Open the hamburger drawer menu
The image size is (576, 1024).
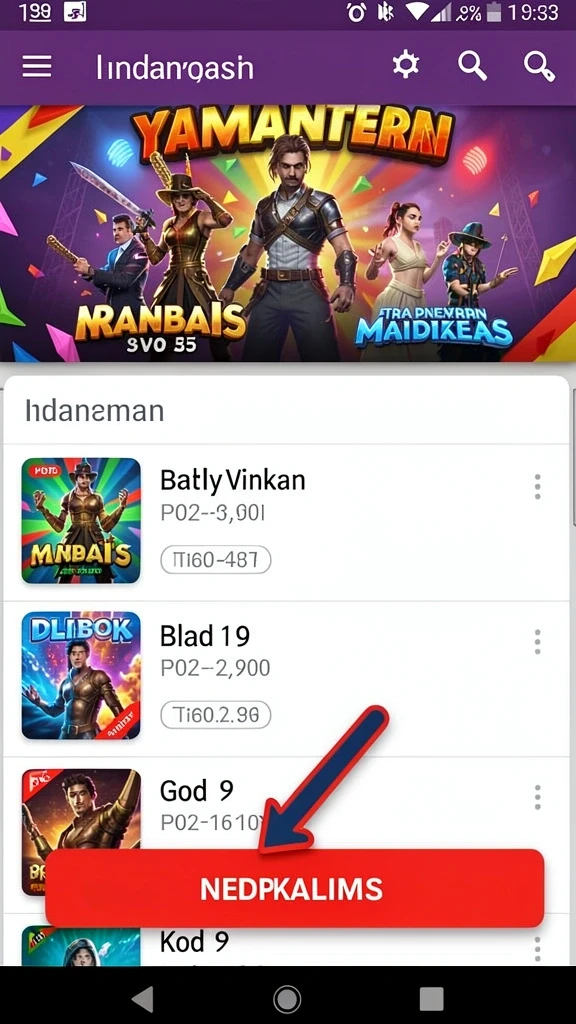(x=37, y=67)
